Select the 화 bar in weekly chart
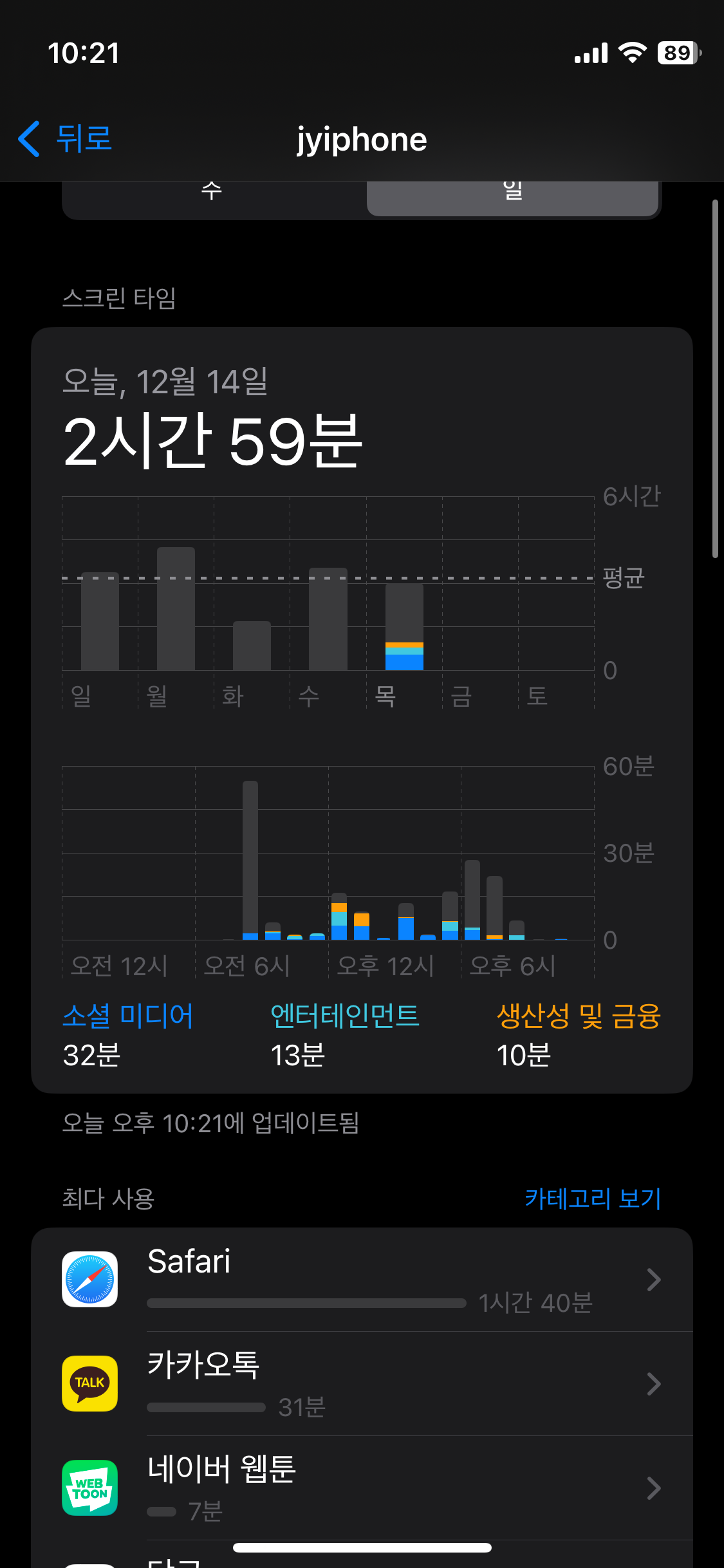Viewport: 724px width, 1568px height. [x=252, y=646]
